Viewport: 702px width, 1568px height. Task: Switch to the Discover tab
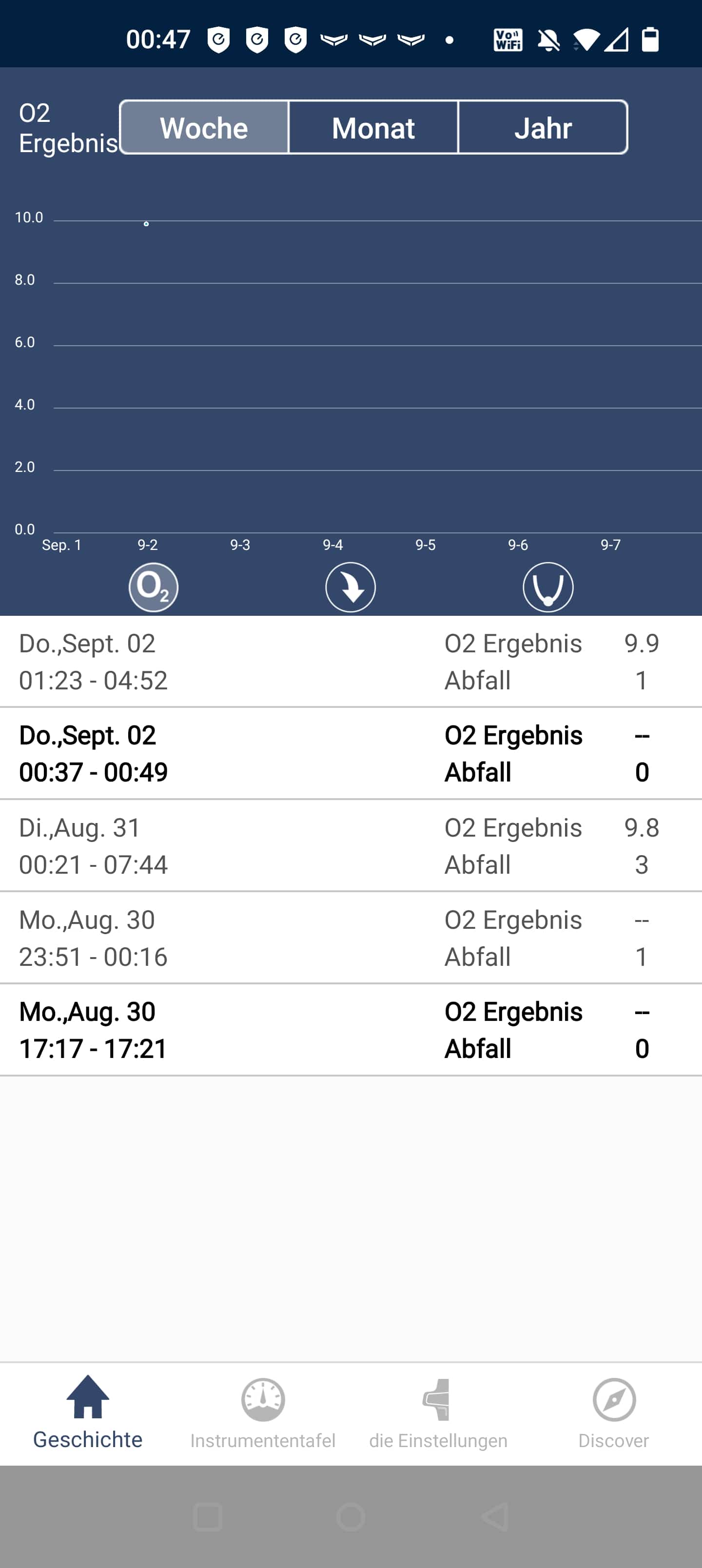point(614,1413)
